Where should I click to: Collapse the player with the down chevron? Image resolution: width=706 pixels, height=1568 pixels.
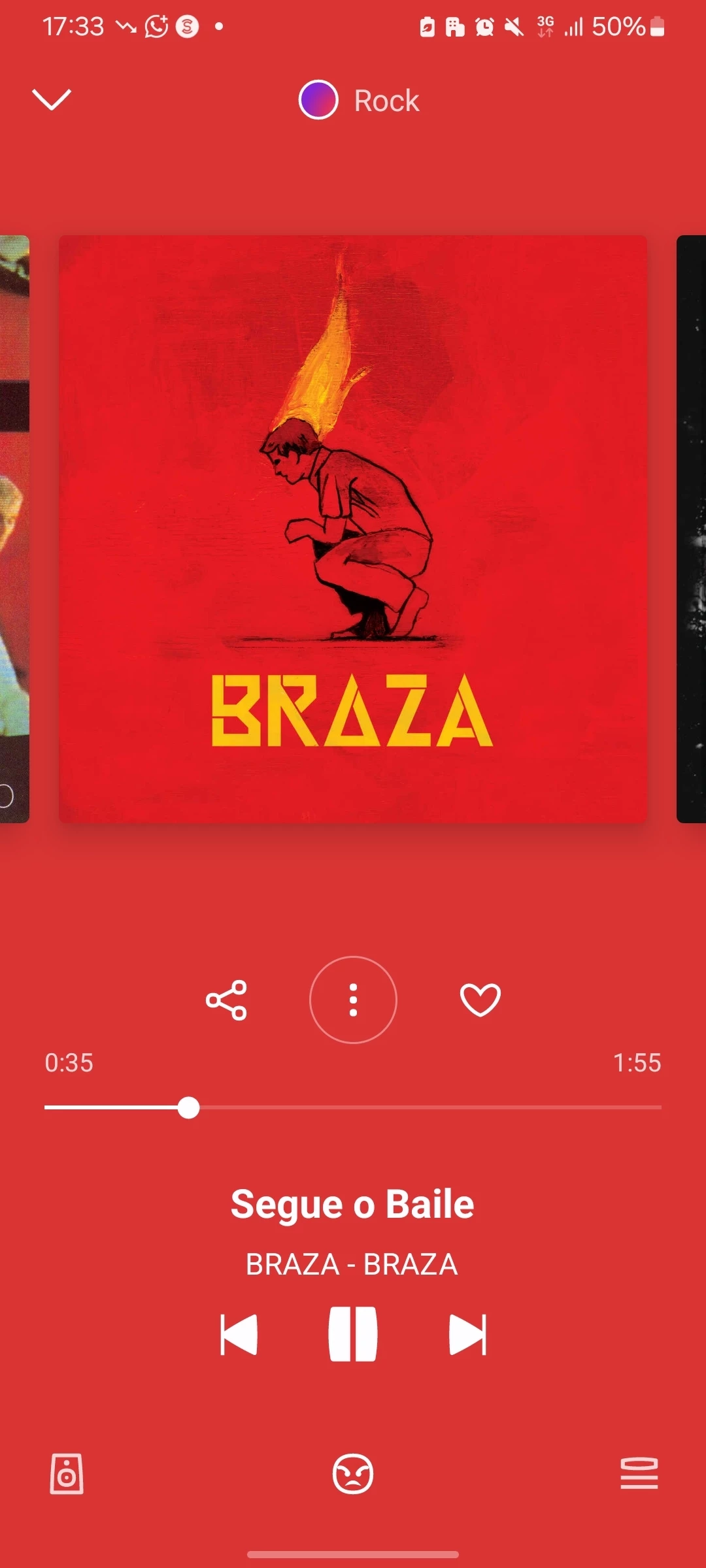pos(51,100)
